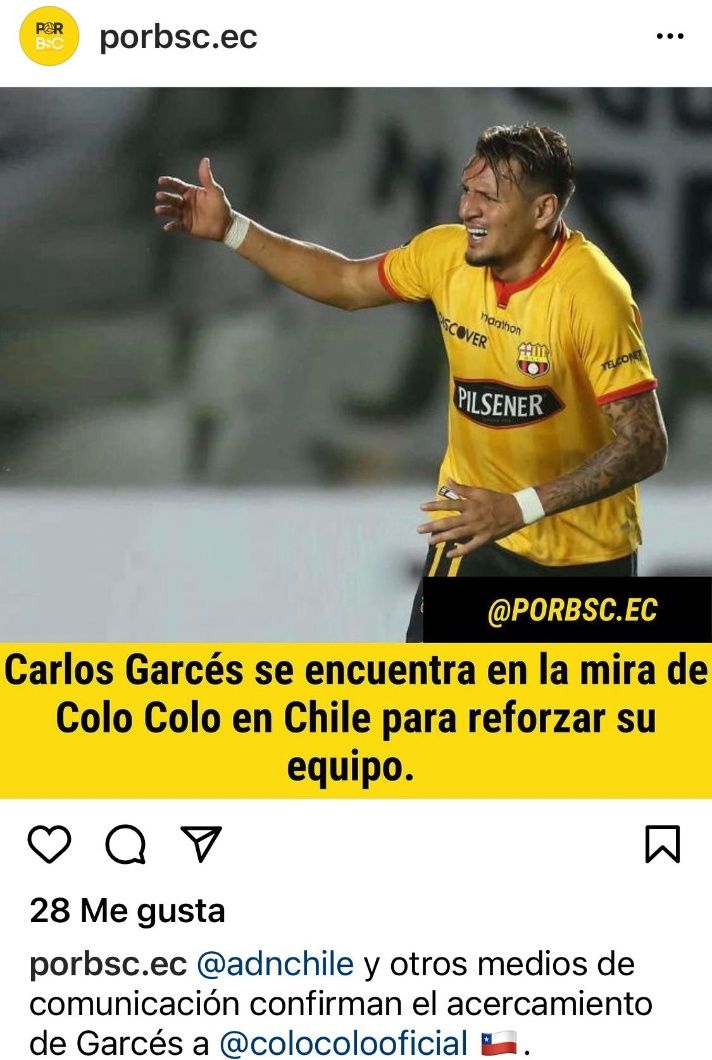
Task: Open the @colocolooficial mention in the caption
Action: pyautogui.click(x=343, y=1043)
